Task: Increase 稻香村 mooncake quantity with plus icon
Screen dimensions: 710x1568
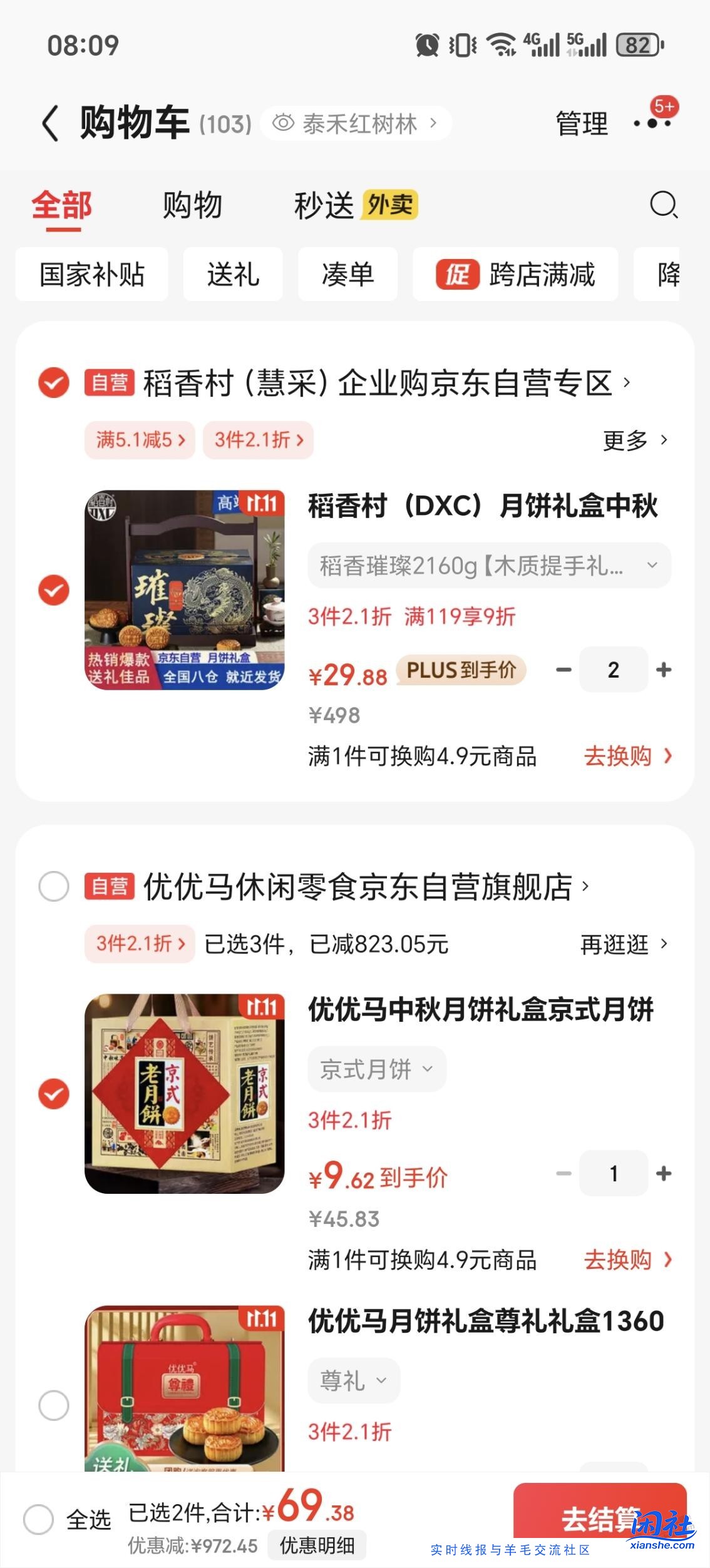Action: (664, 669)
